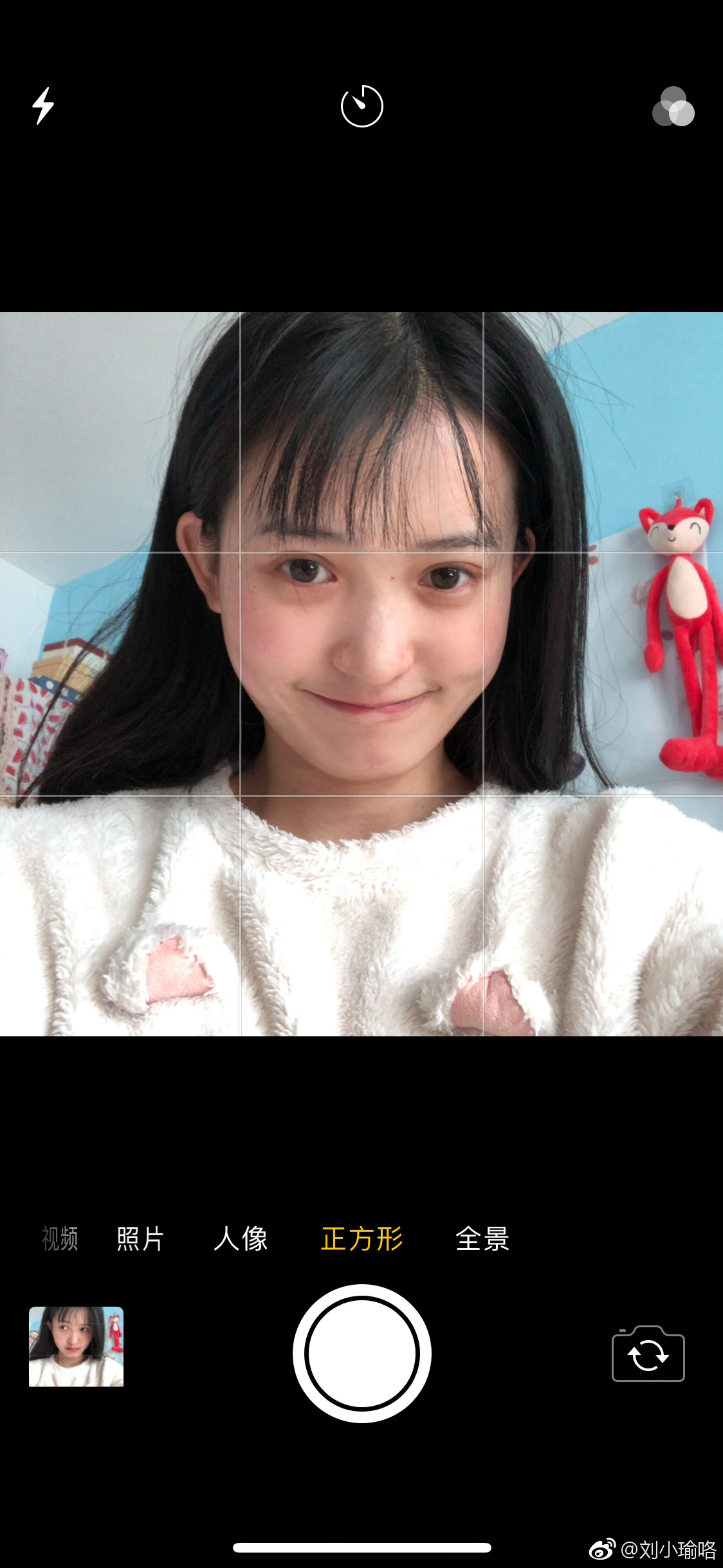Open the last photo thumbnail

click(x=76, y=1347)
